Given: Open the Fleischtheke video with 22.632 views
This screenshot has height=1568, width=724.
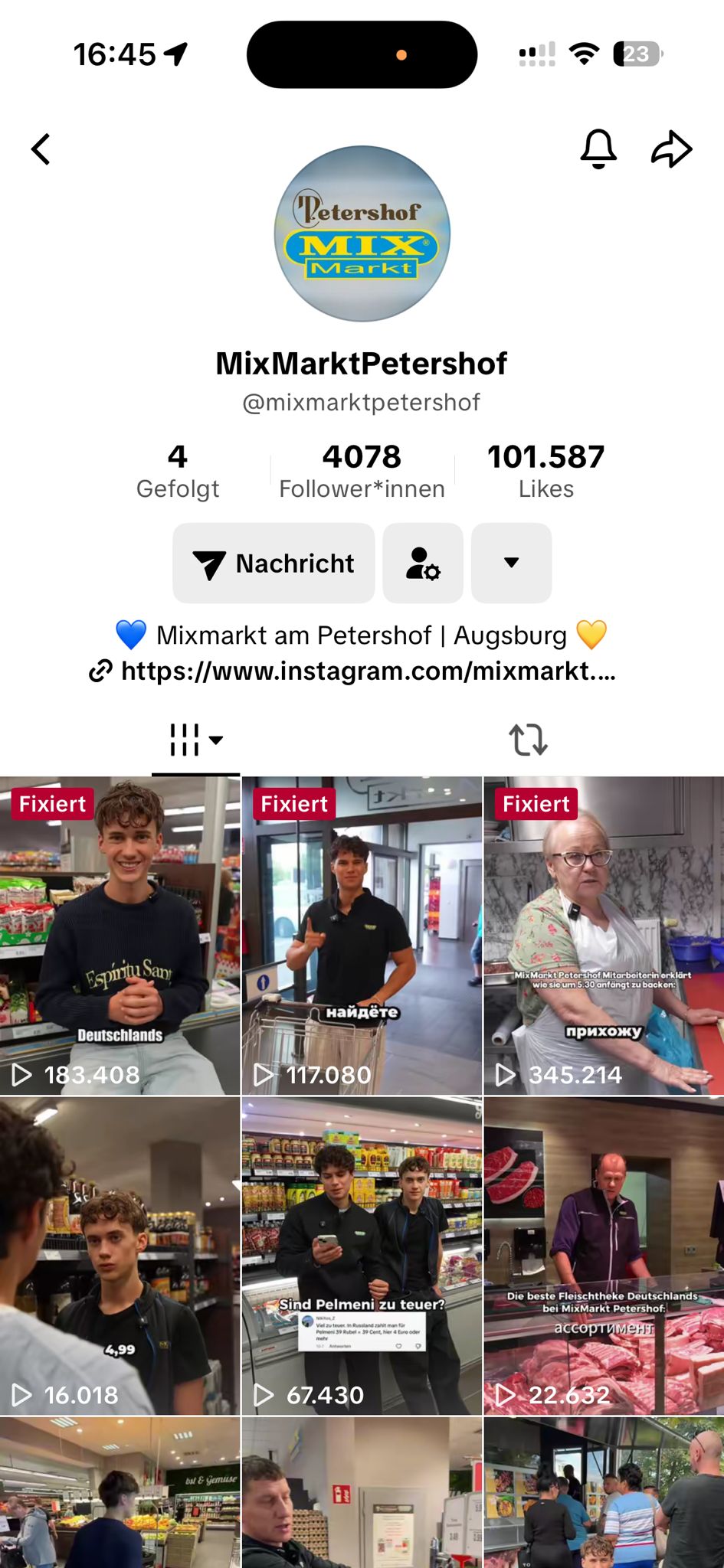Looking at the screenshot, I should [604, 1256].
